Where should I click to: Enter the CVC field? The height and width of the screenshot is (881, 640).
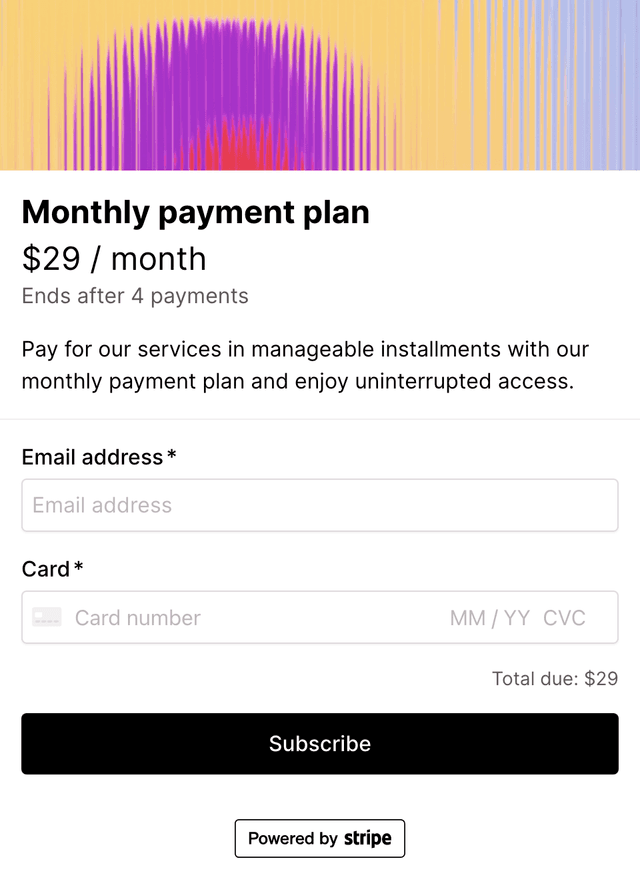point(565,618)
